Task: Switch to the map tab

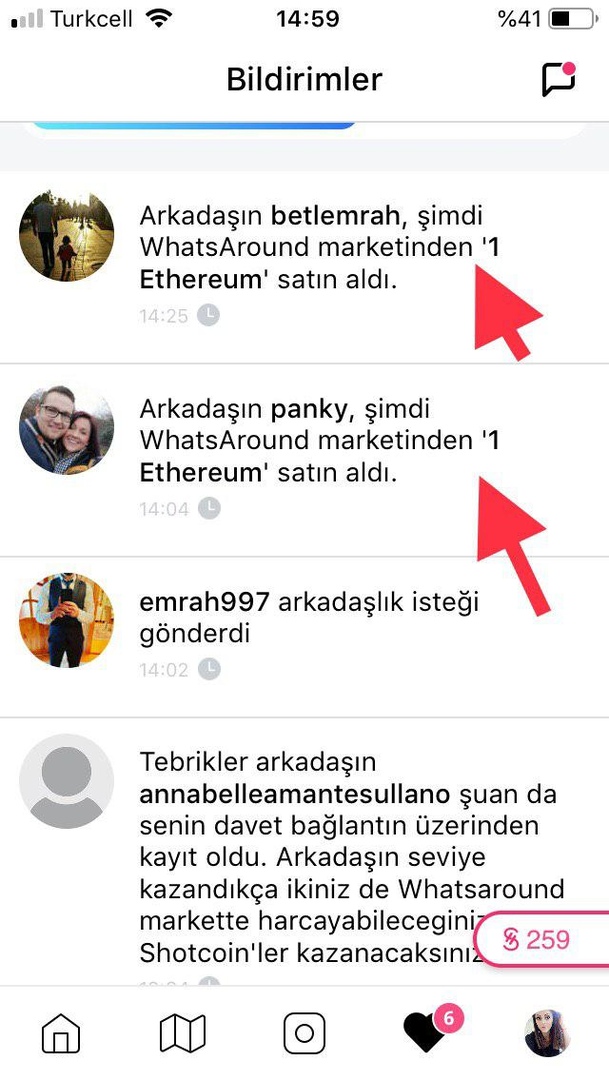Action: click(x=182, y=1033)
